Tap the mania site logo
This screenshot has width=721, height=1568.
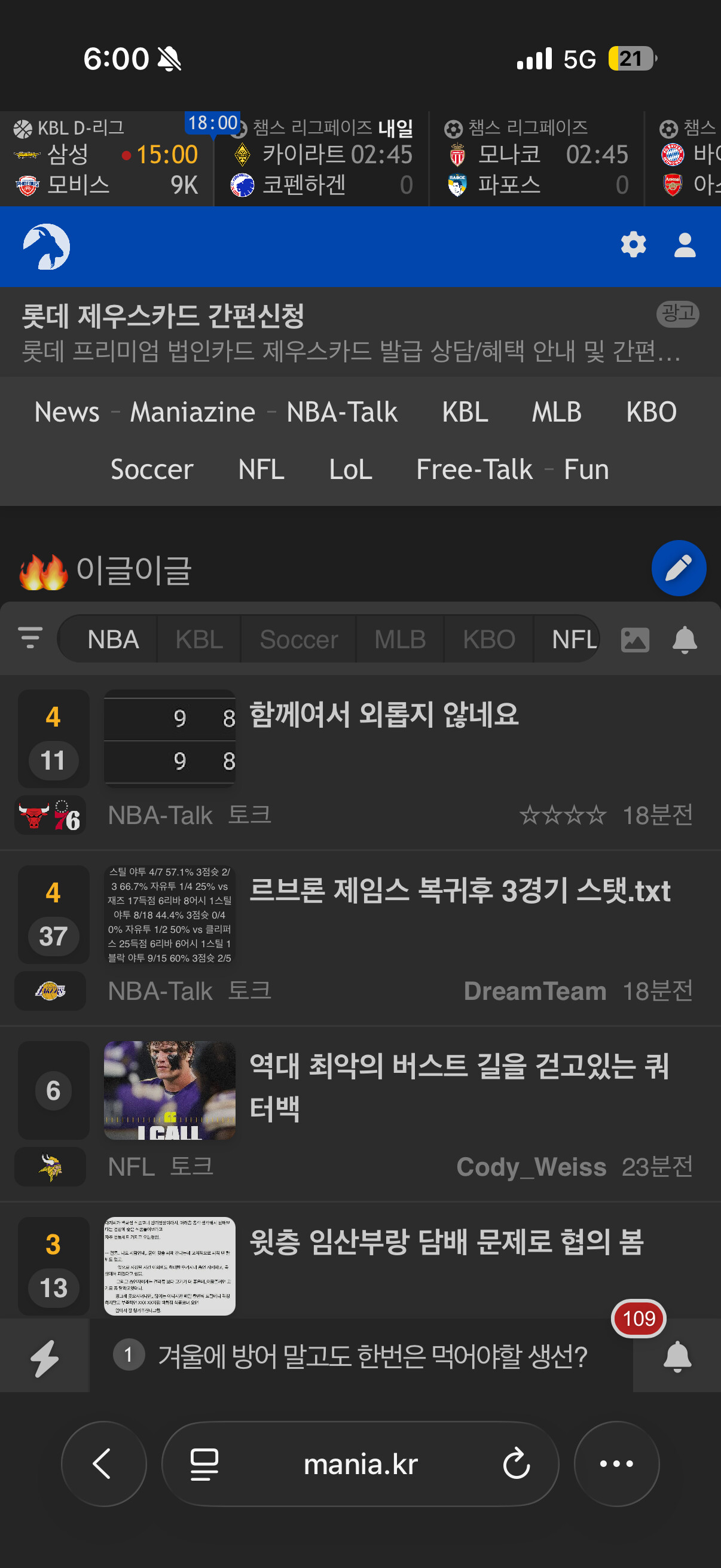click(46, 246)
